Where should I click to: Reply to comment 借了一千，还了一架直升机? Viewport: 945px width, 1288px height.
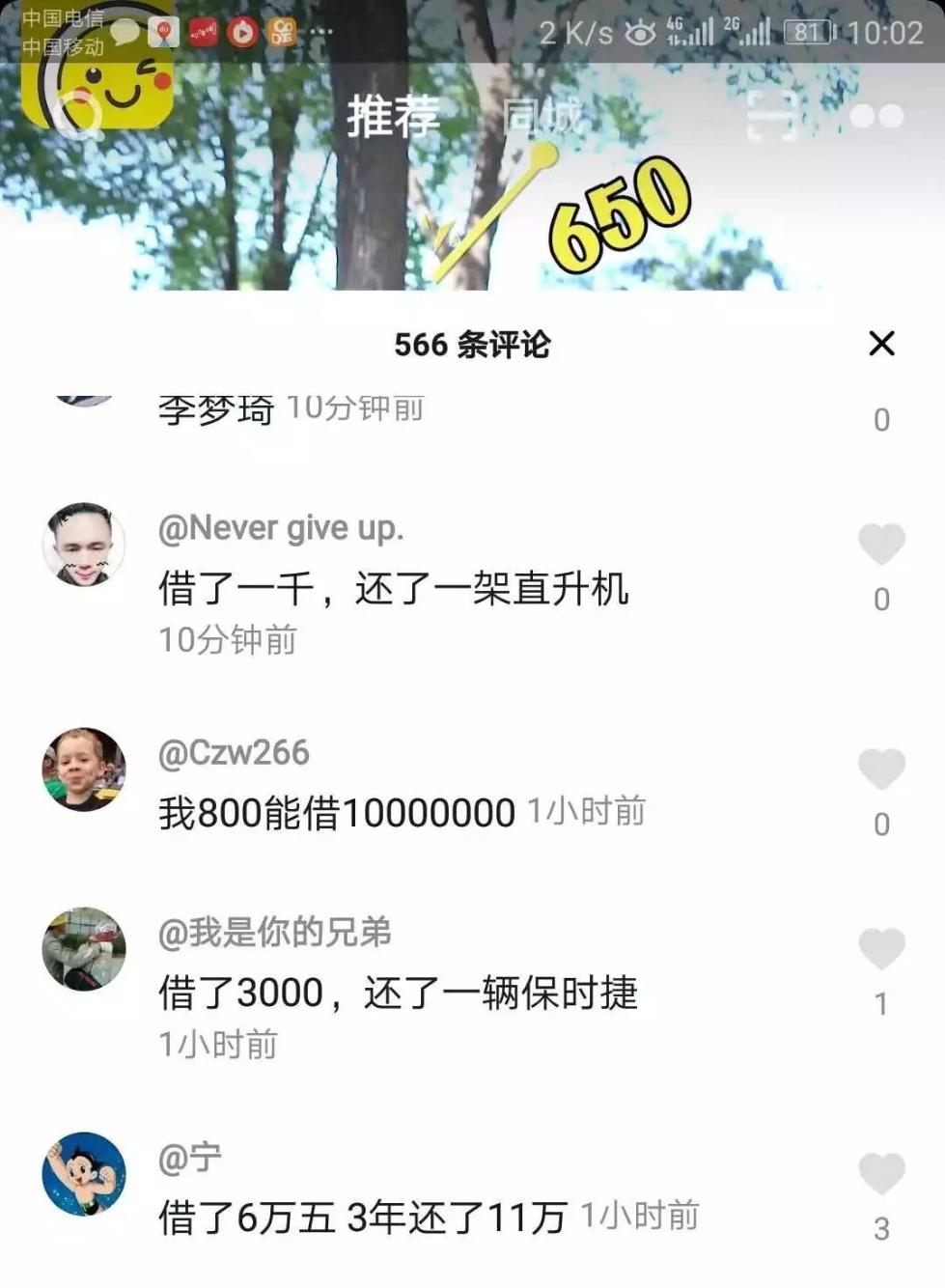[x=393, y=589]
